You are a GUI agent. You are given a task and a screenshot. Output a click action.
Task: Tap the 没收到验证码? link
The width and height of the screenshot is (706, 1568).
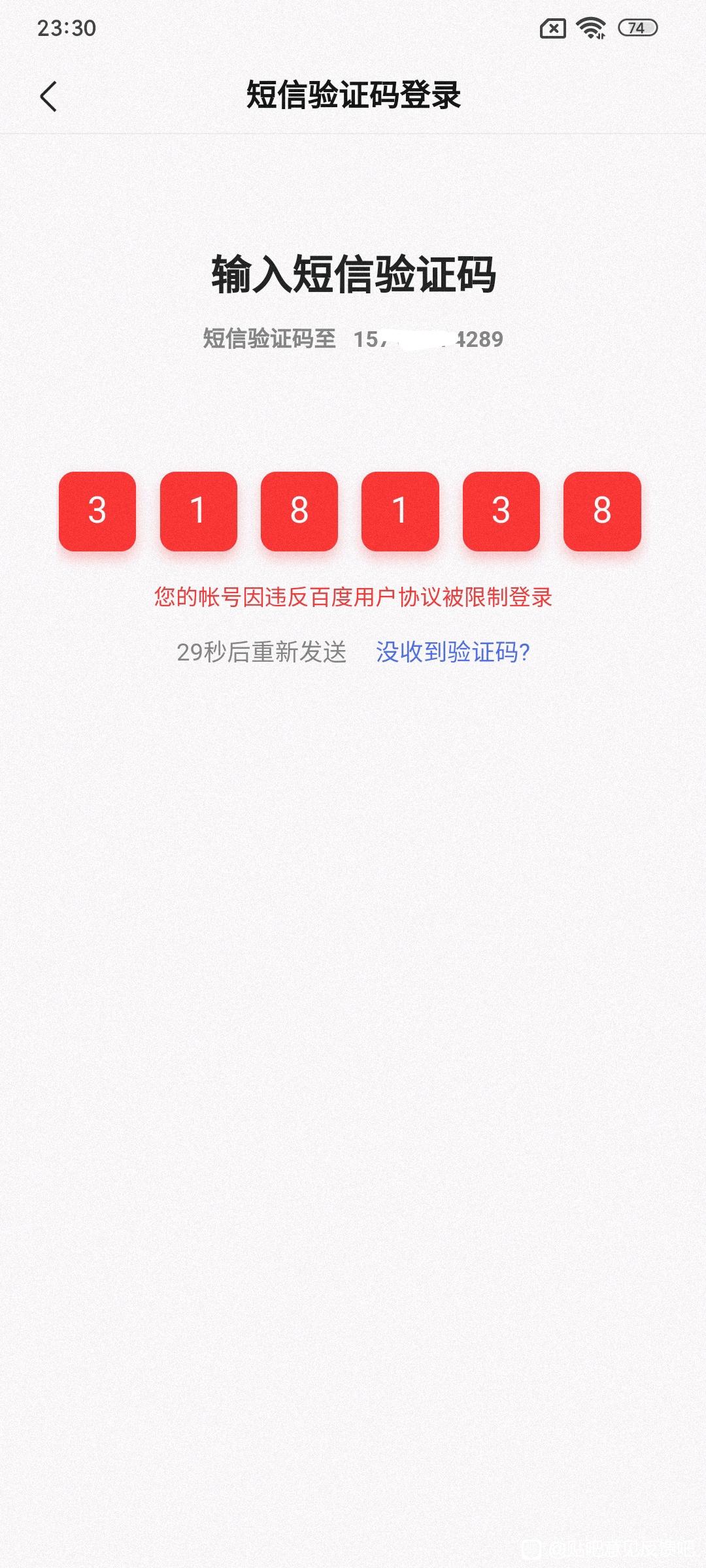[x=452, y=652]
